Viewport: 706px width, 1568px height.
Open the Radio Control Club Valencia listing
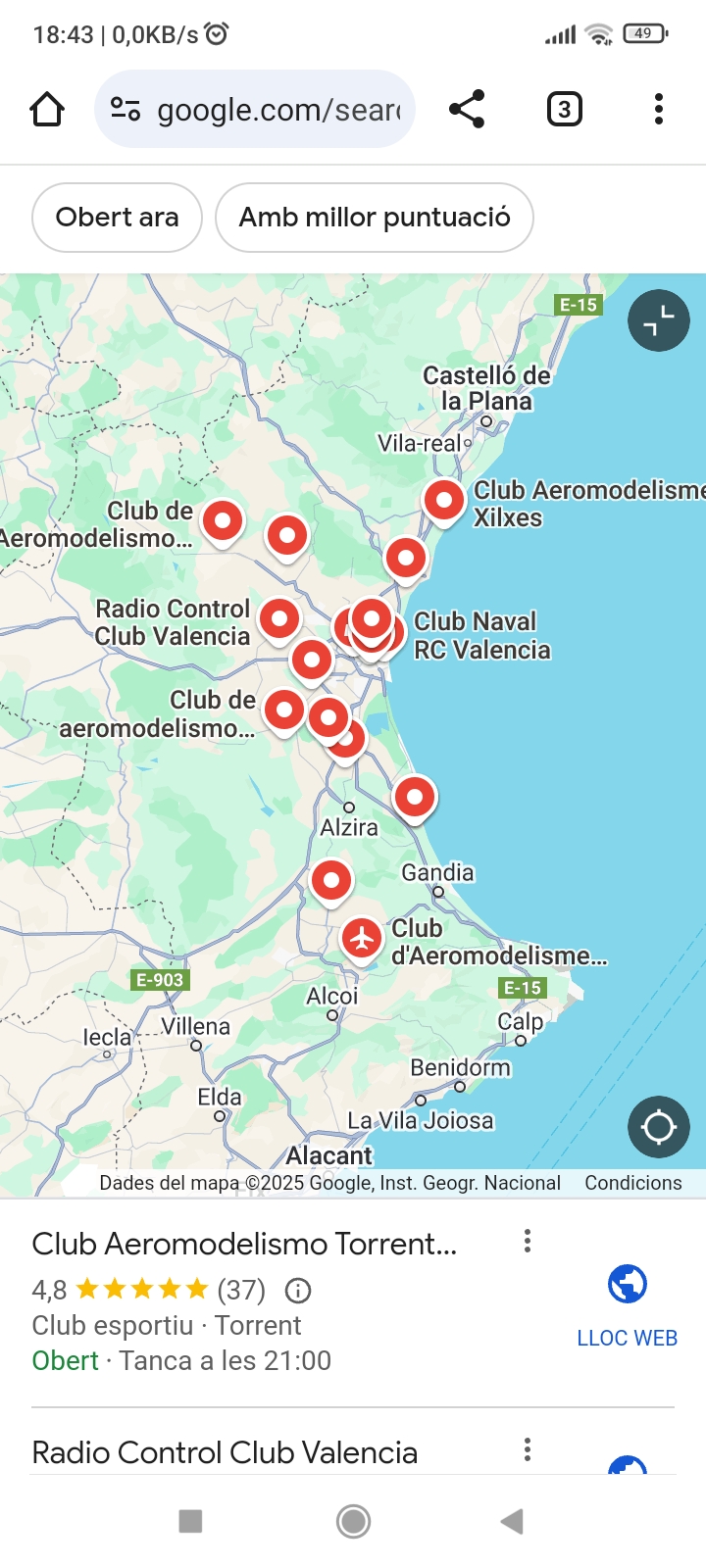tap(225, 1452)
